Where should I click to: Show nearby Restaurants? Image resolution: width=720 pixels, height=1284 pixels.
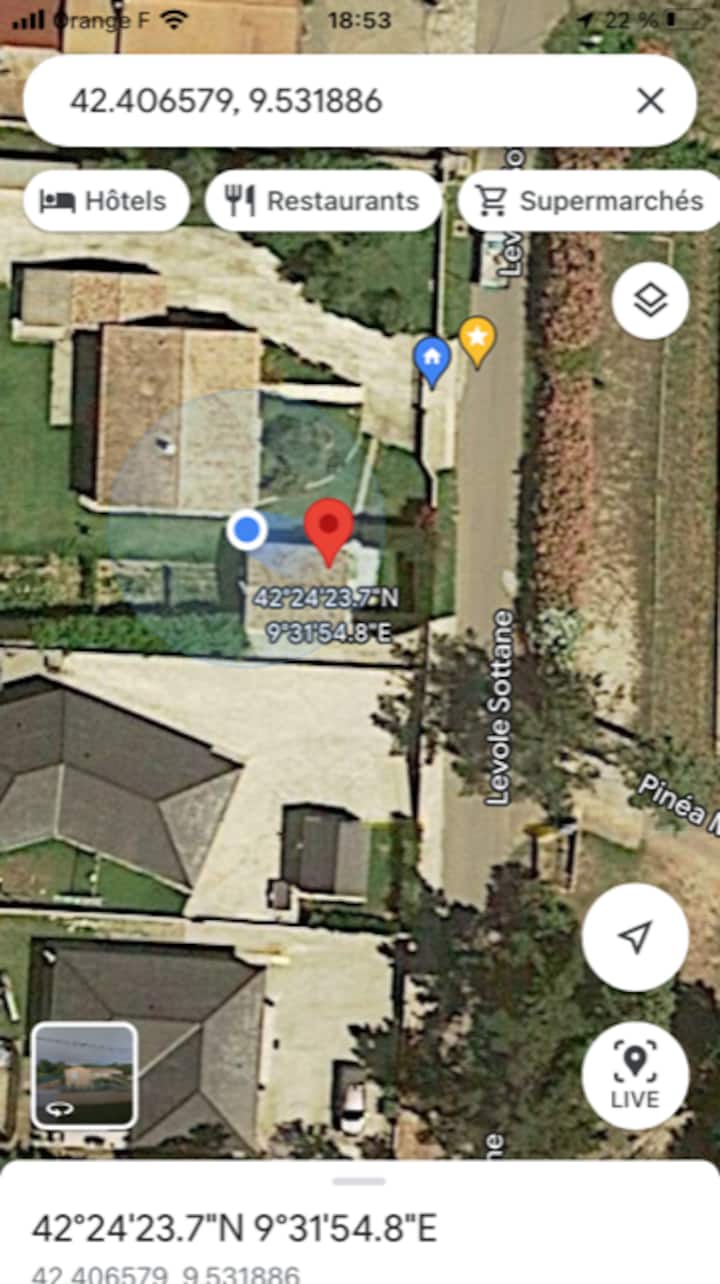tap(323, 201)
